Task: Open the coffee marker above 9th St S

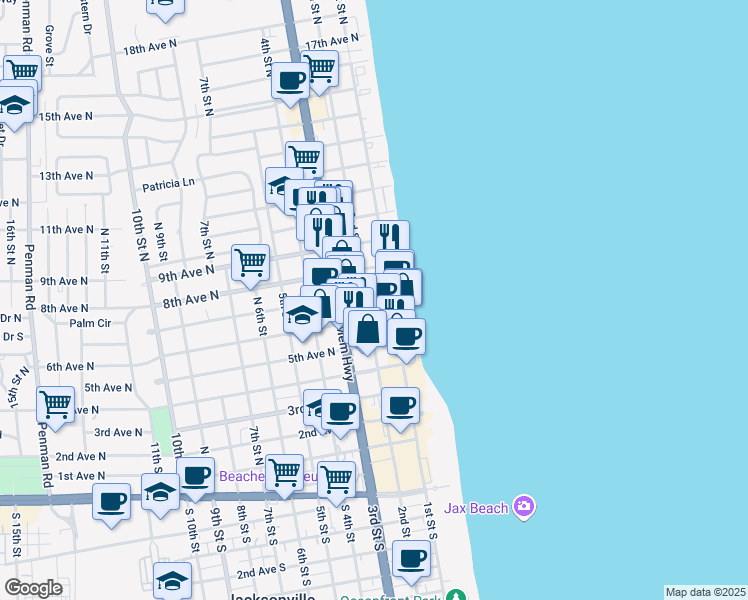Action: click(x=196, y=474)
